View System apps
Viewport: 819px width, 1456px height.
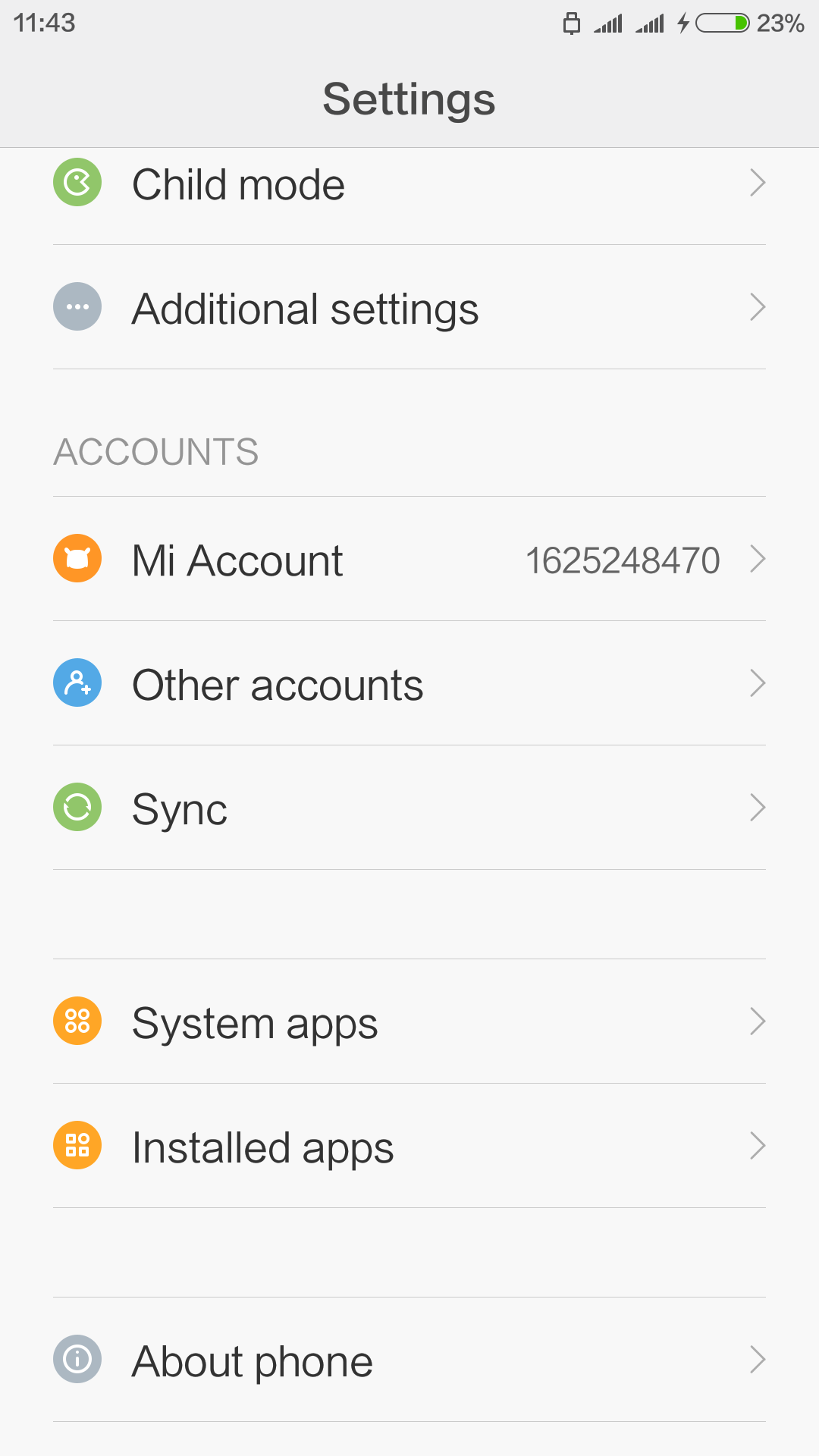tap(409, 1022)
